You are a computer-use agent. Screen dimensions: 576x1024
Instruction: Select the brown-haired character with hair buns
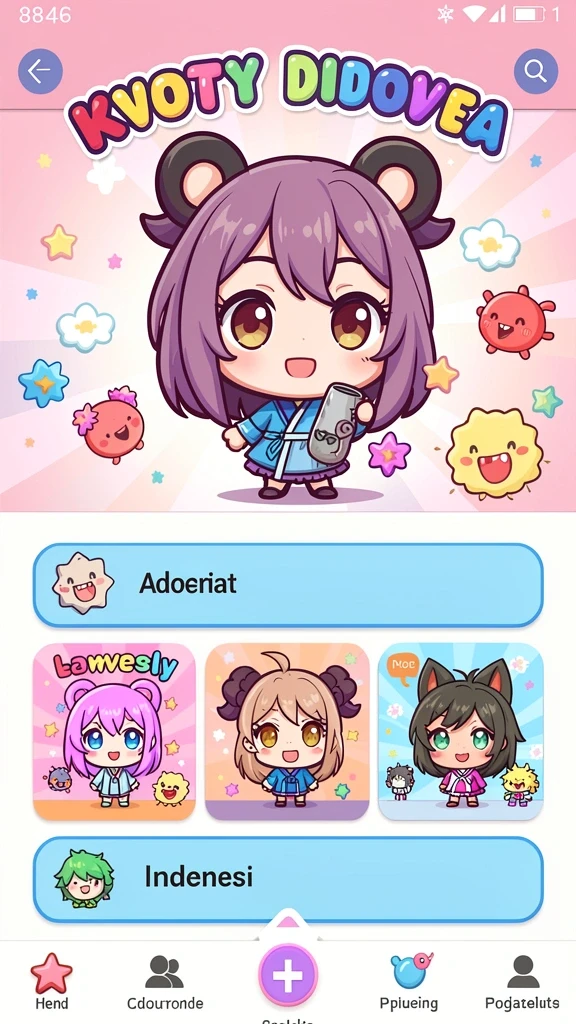point(287,731)
